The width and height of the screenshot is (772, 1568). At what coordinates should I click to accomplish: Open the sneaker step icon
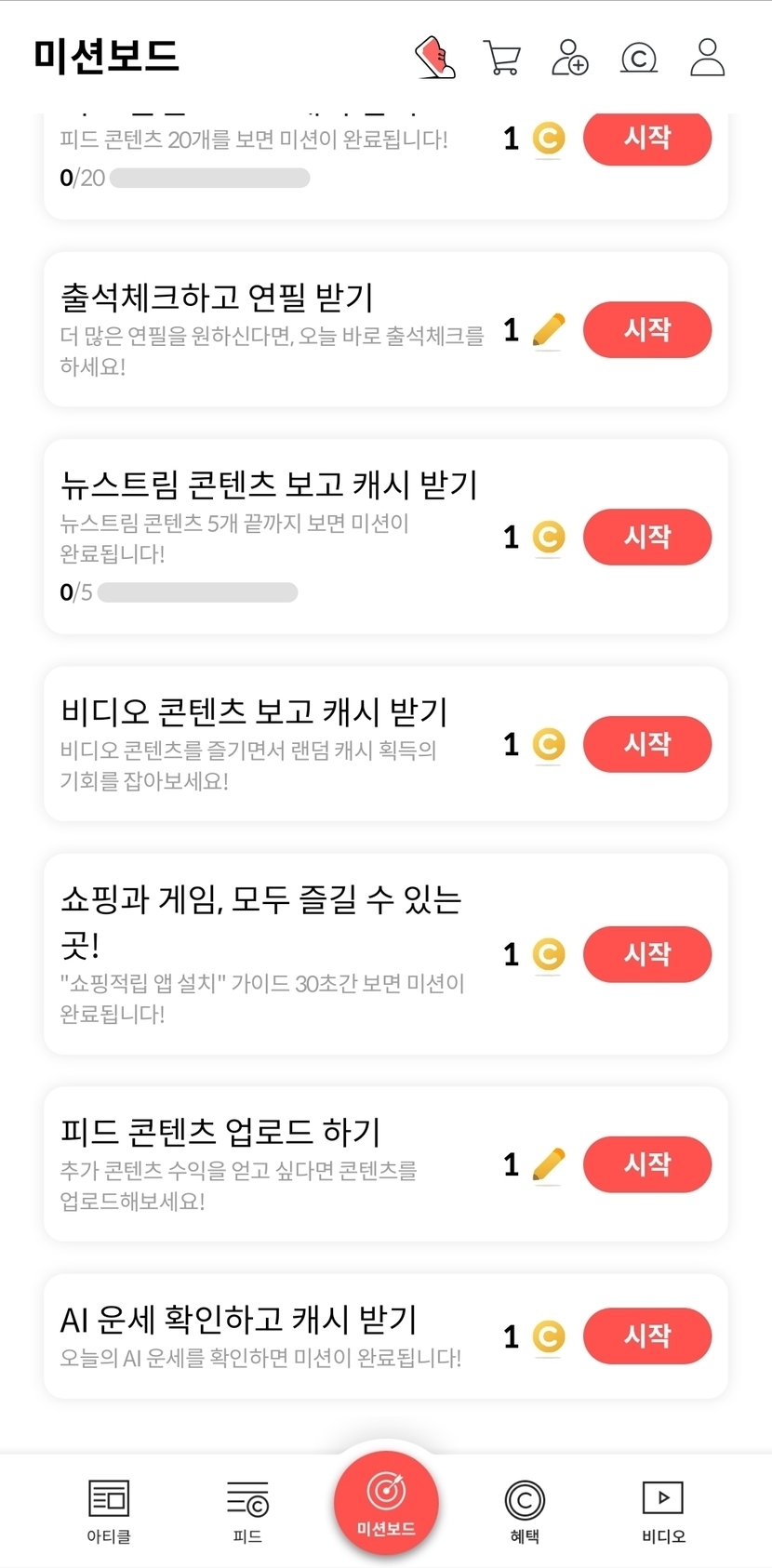click(x=434, y=58)
